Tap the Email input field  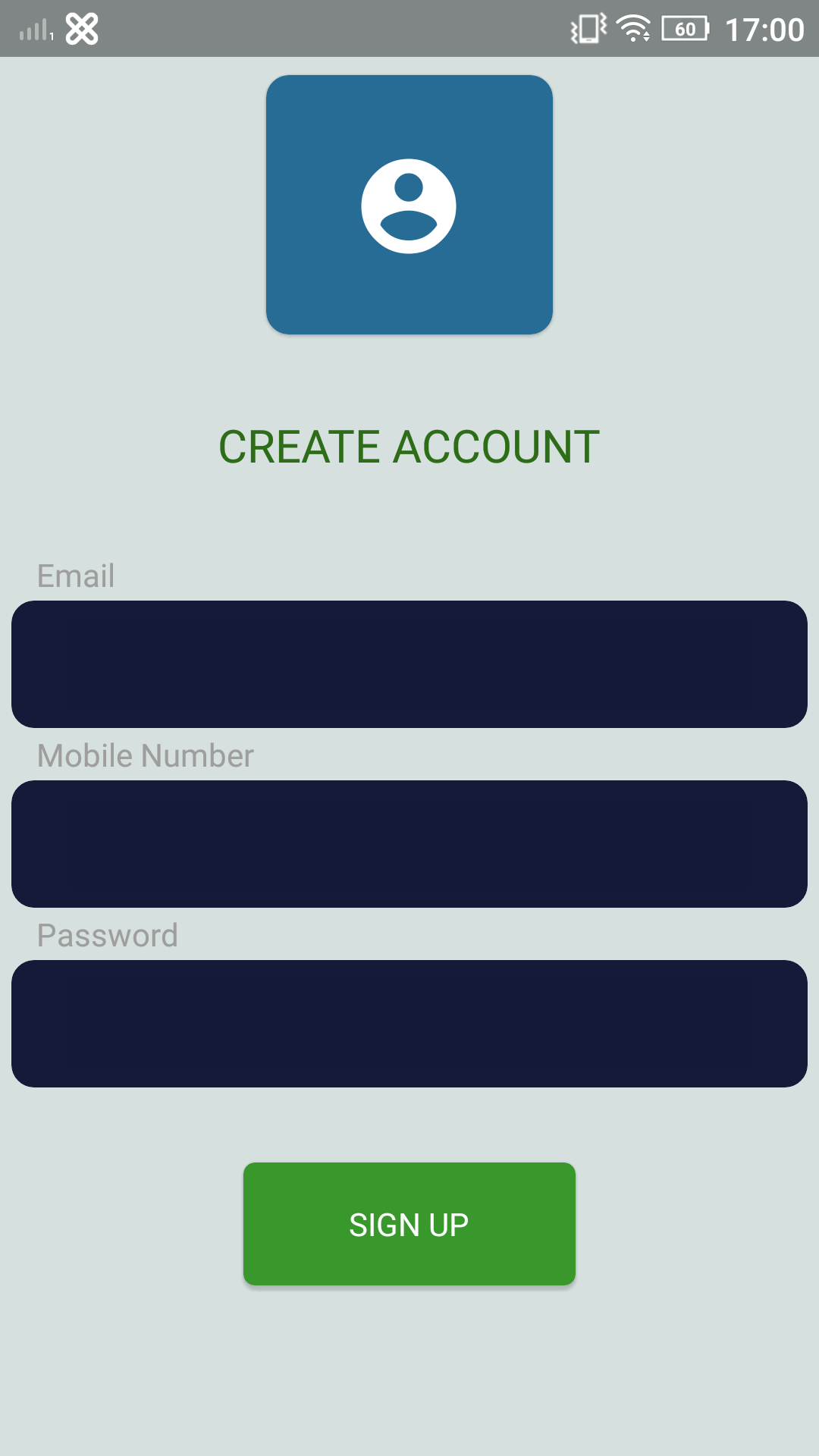(x=409, y=664)
